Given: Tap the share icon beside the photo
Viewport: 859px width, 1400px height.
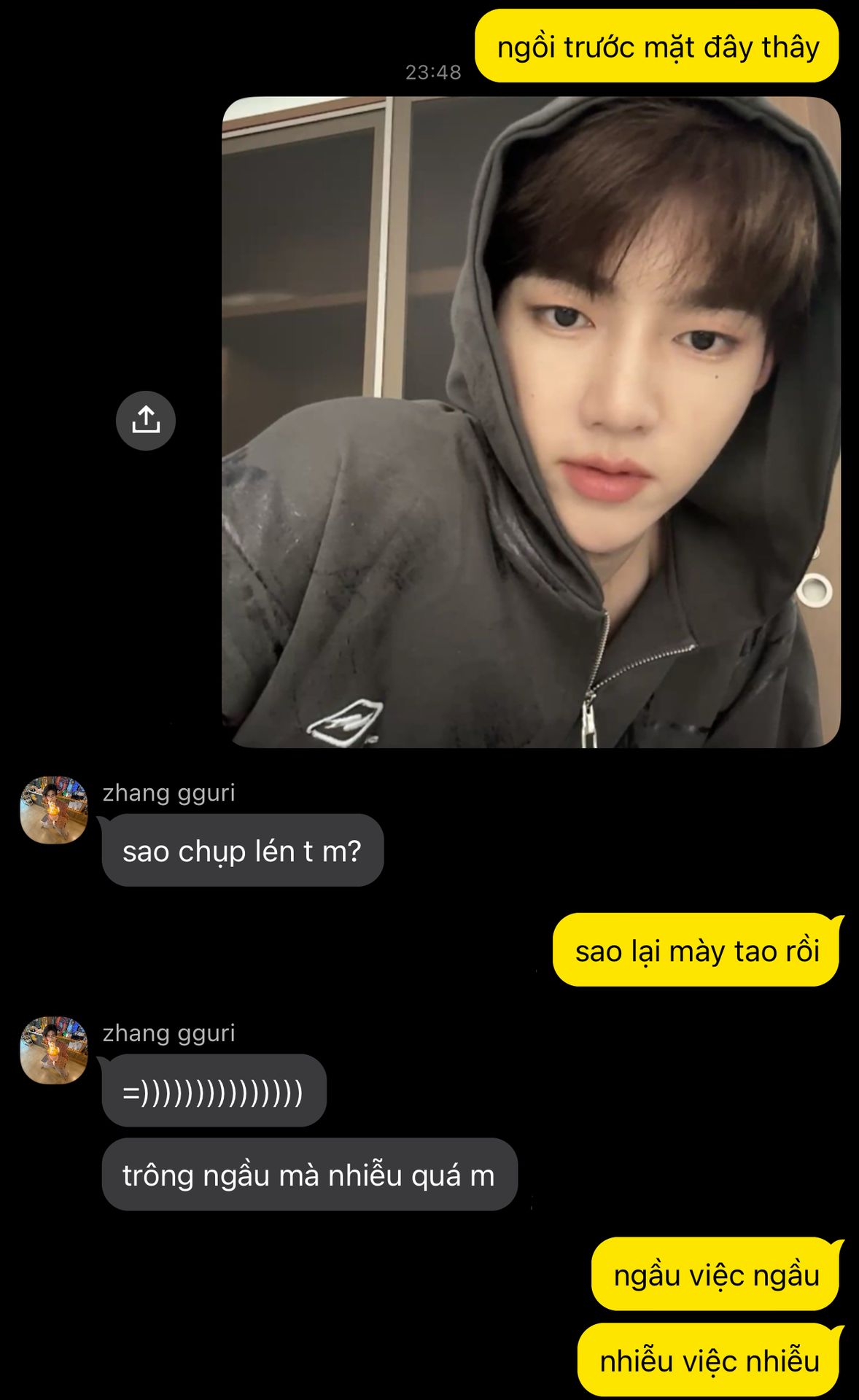Looking at the screenshot, I should pos(146,421).
